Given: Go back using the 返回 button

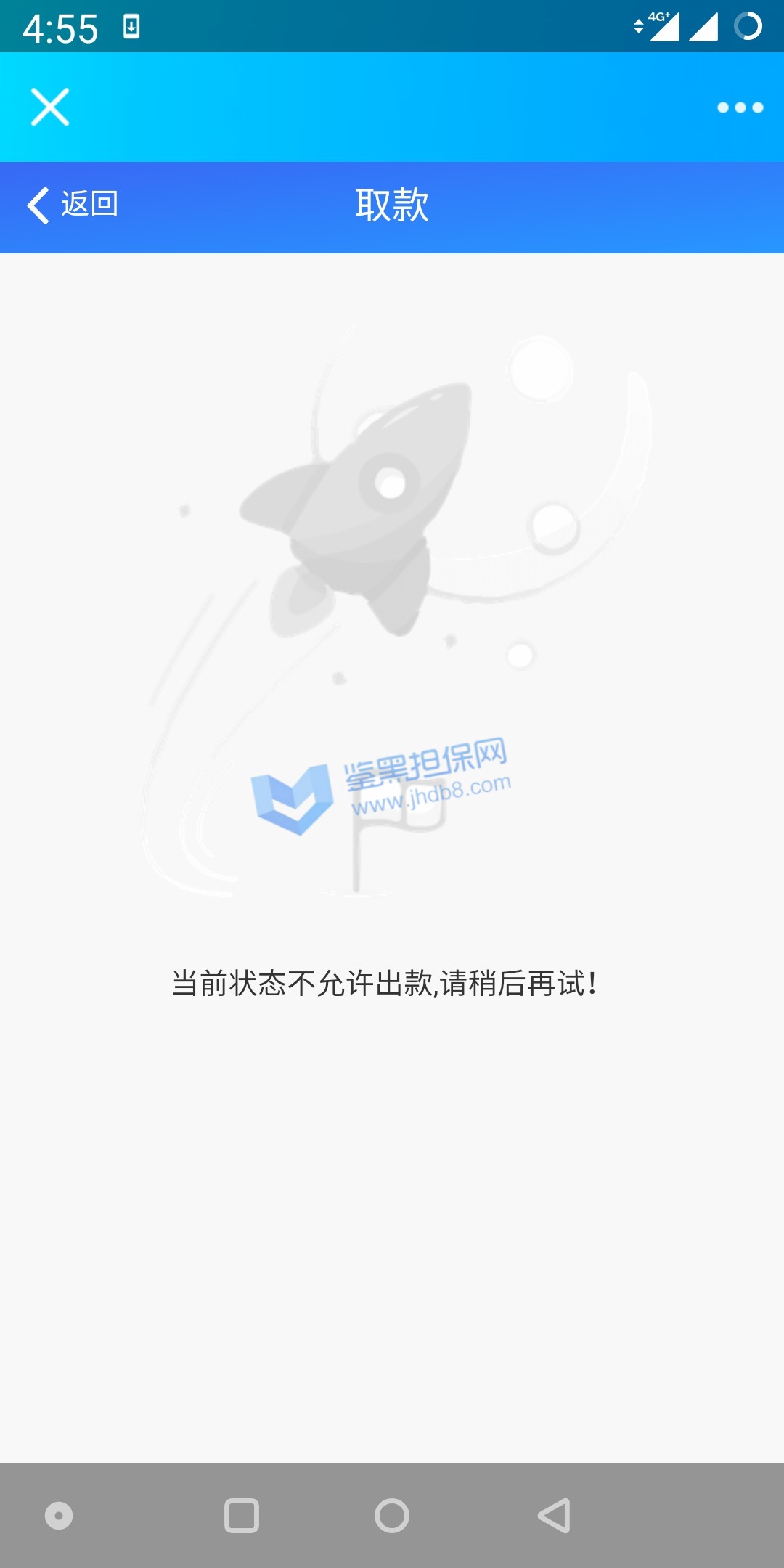Looking at the screenshot, I should (x=73, y=205).
